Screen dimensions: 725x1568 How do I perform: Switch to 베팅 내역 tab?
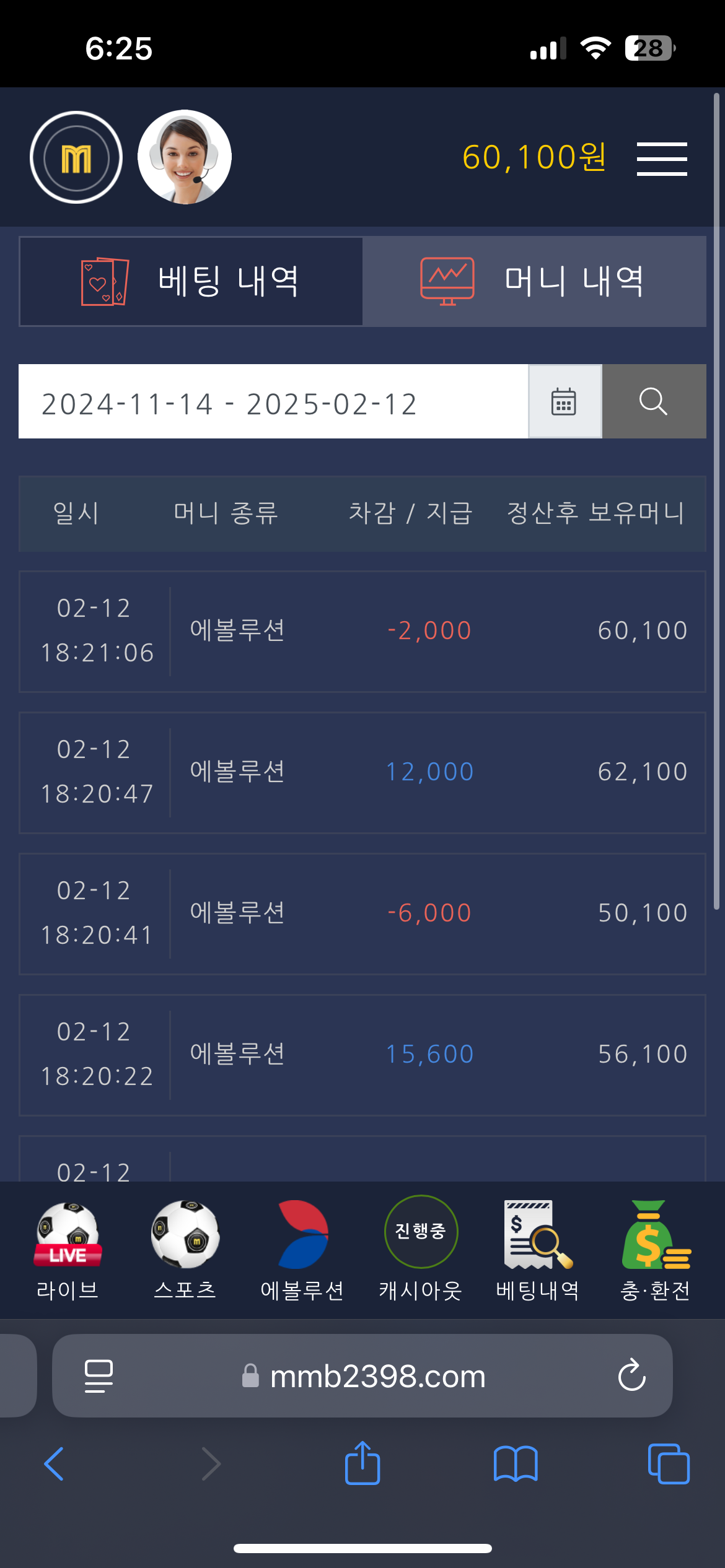[x=191, y=281]
